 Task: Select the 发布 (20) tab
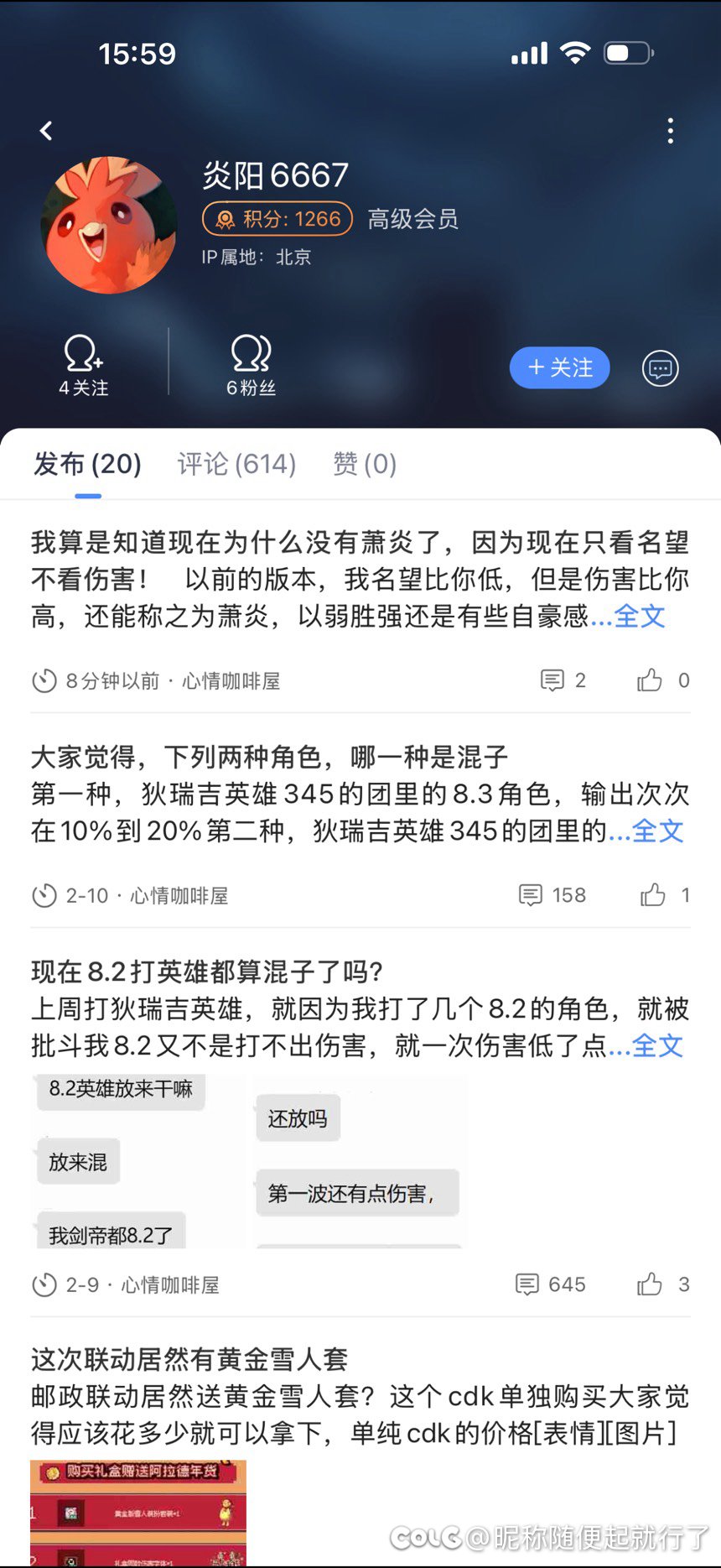87,464
